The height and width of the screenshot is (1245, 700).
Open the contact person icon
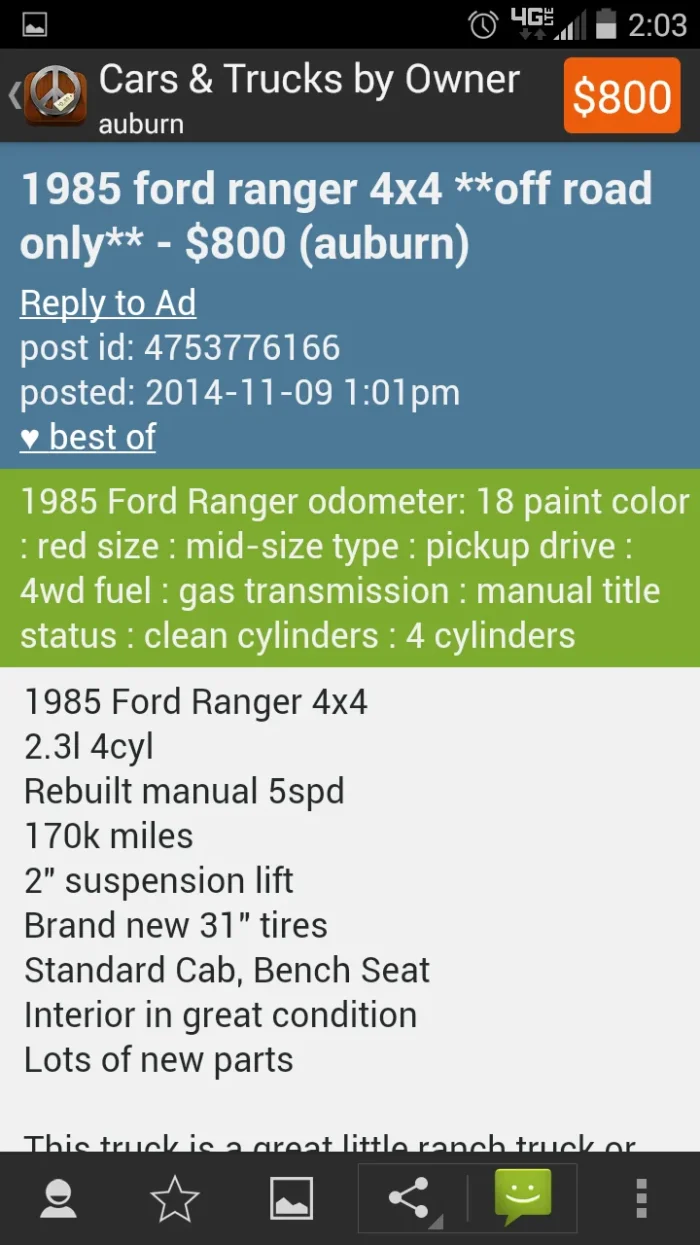[58, 1198]
